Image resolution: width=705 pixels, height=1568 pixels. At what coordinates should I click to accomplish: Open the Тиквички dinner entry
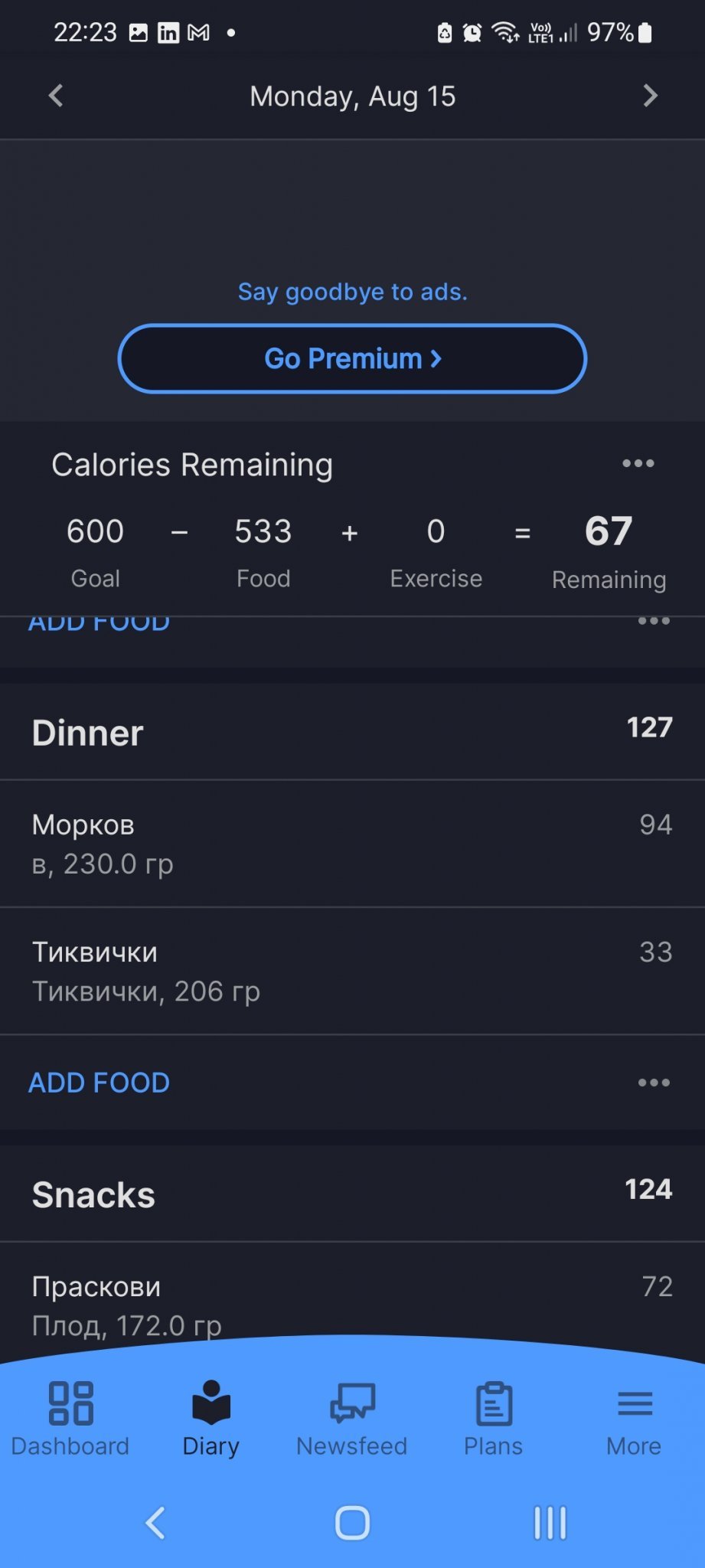pyautogui.click(x=352, y=971)
